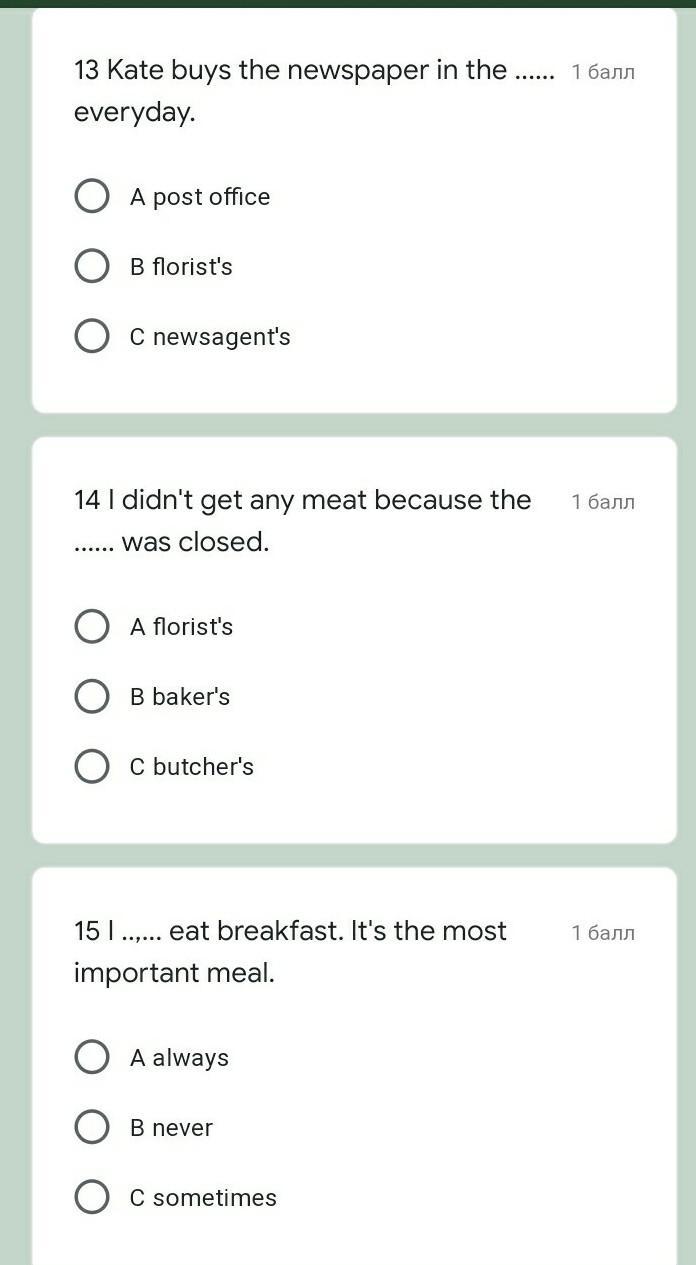The image size is (696, 1265).
Task: Choose B baker's option
Action: (x=92, y=697)
